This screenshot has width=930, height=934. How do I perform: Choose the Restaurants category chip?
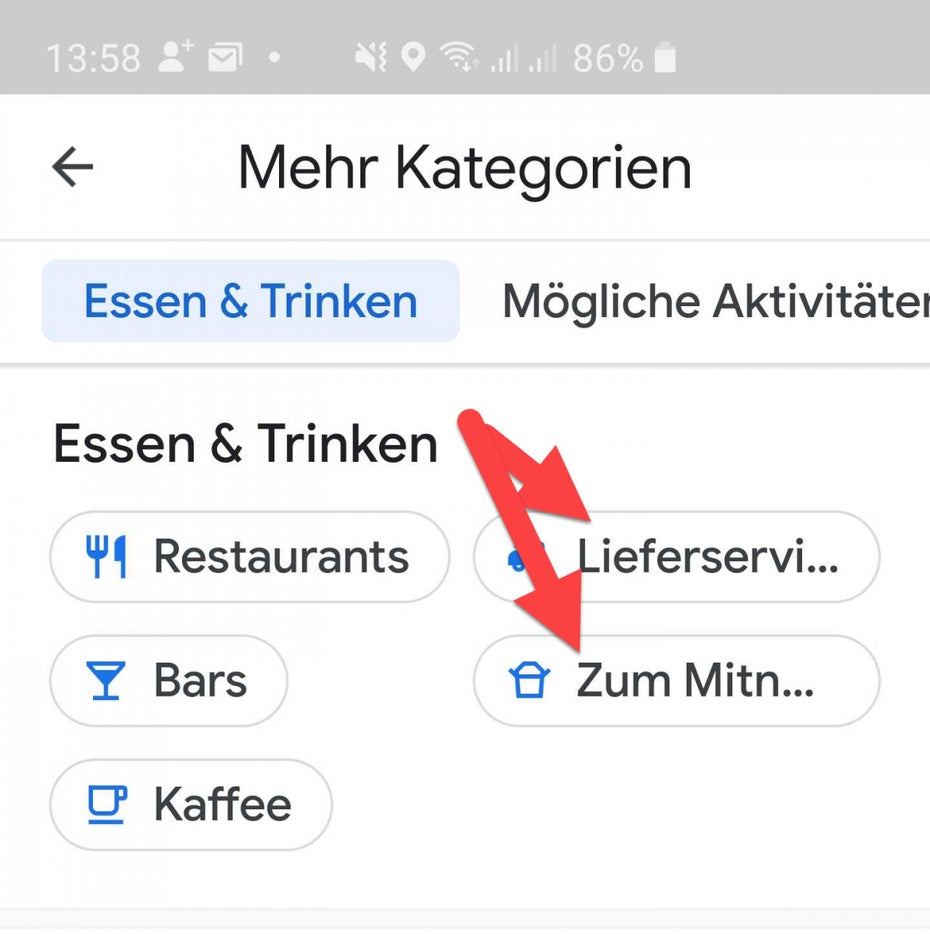pos(250,557)
